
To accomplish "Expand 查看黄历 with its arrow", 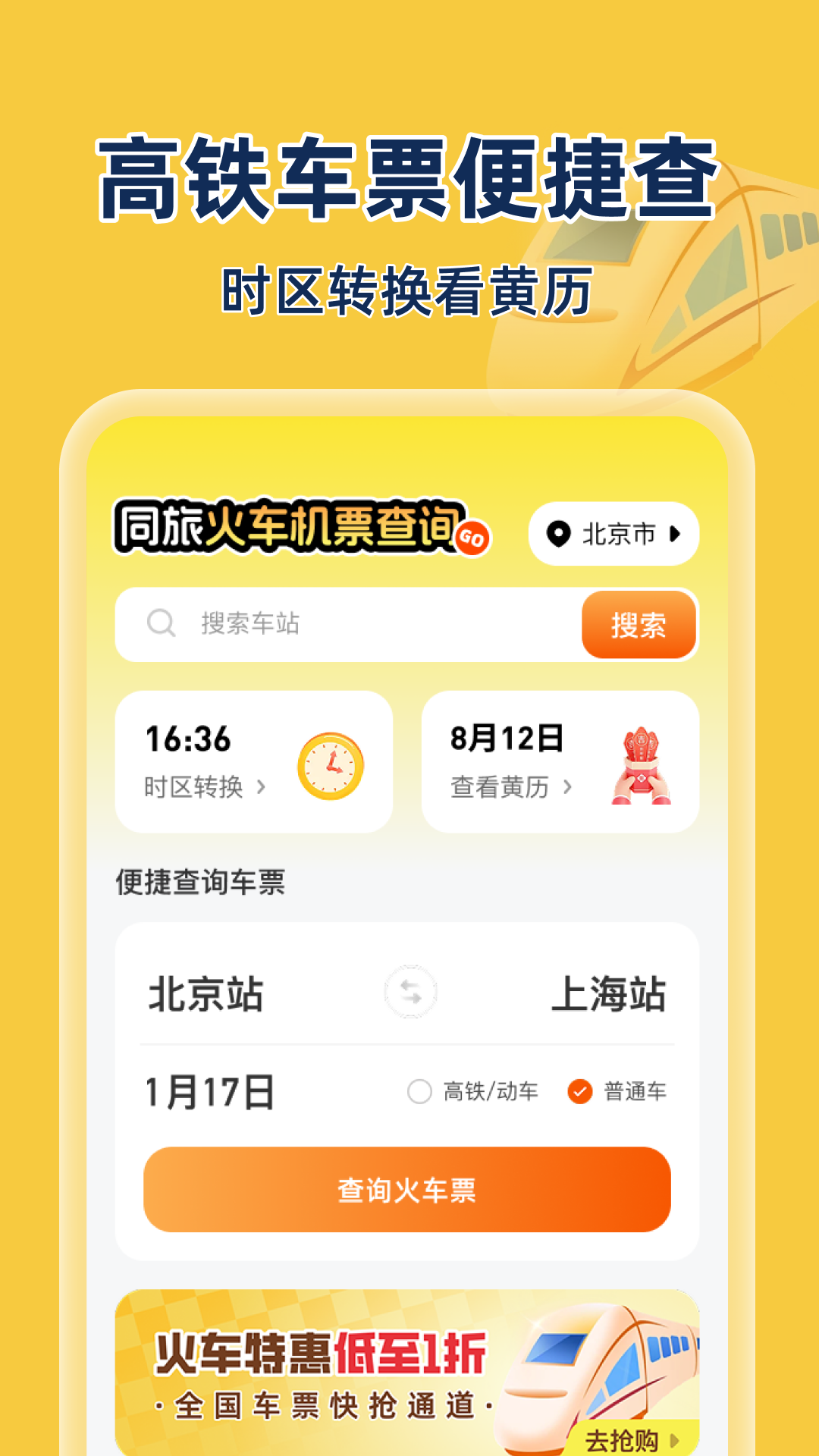I will click(x=566, y=789).
